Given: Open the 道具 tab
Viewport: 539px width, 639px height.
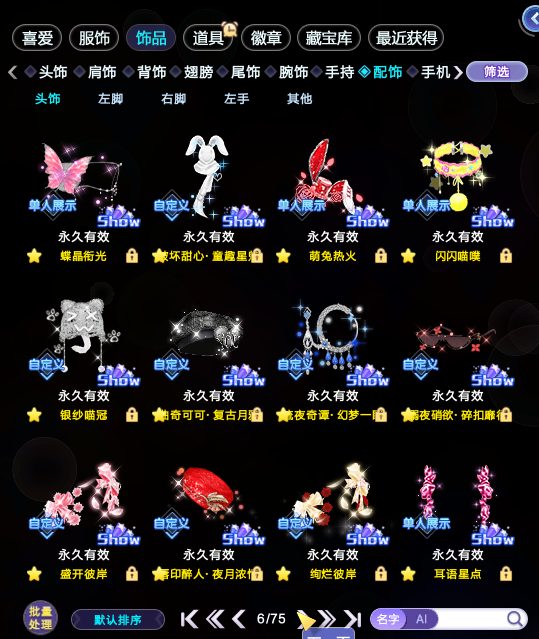Looking at the screenshot, I should click(x=208, y=38).
